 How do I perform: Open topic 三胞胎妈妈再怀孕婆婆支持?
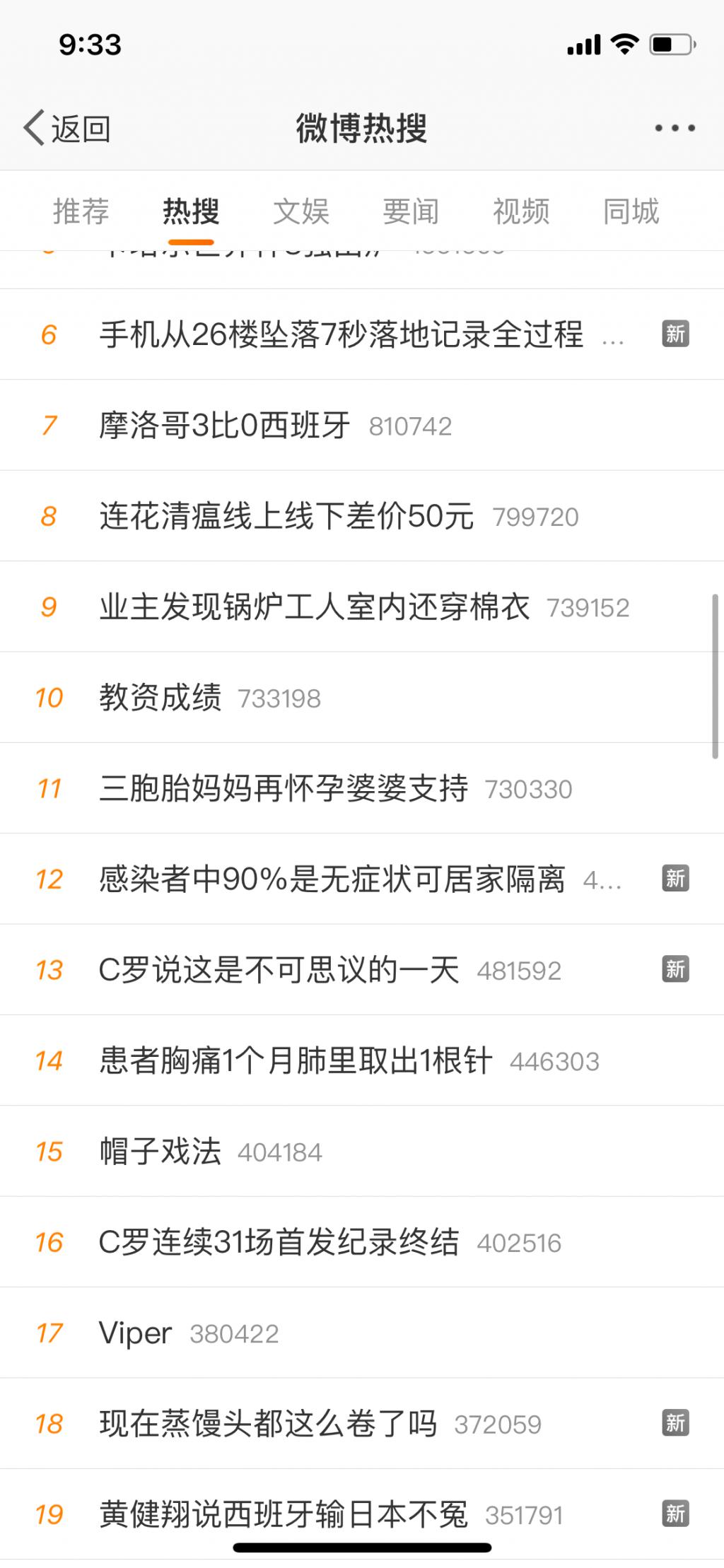[284, 788]
